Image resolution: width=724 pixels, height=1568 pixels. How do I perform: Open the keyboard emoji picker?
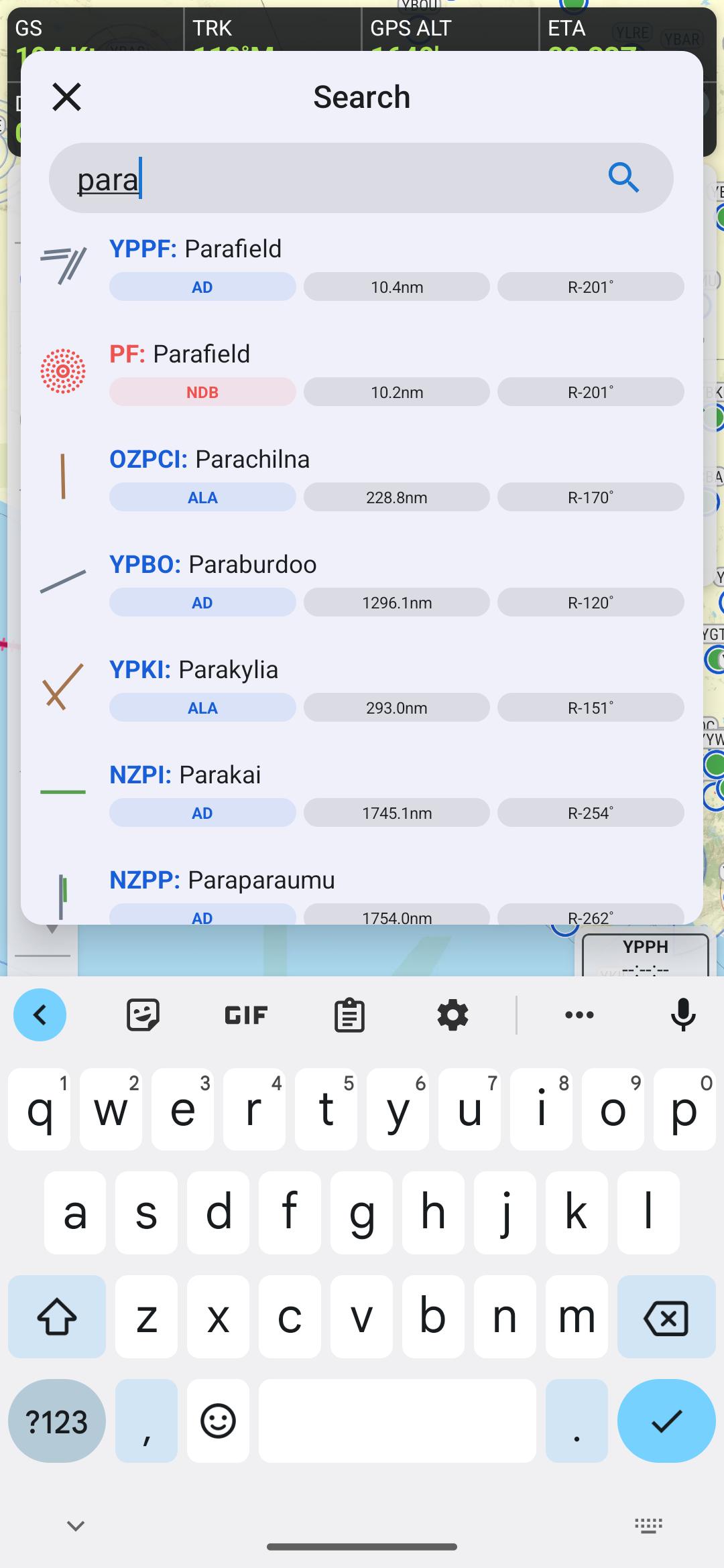click(218, 1421)
